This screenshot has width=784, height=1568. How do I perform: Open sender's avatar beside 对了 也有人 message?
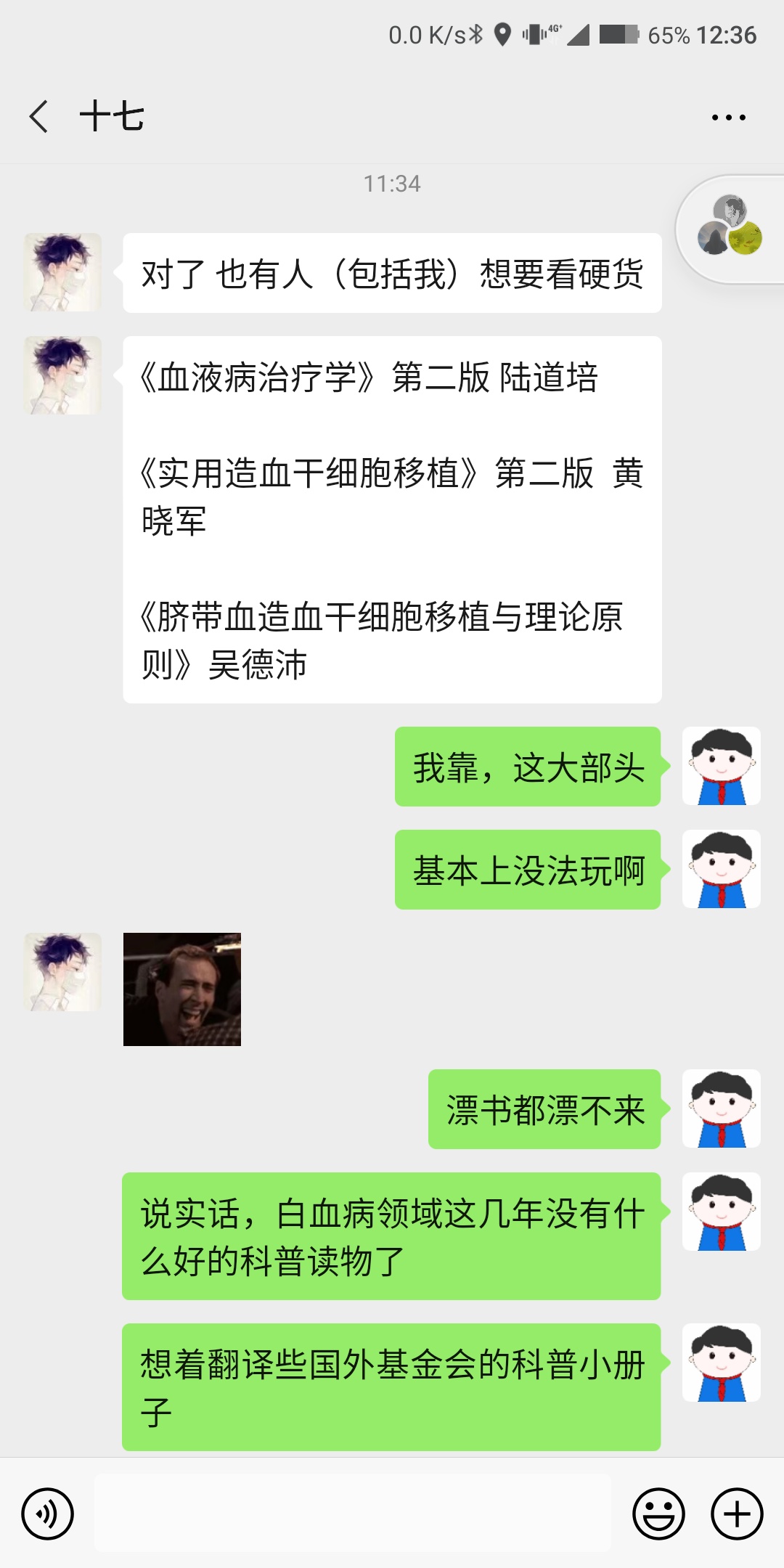[62, 272]
